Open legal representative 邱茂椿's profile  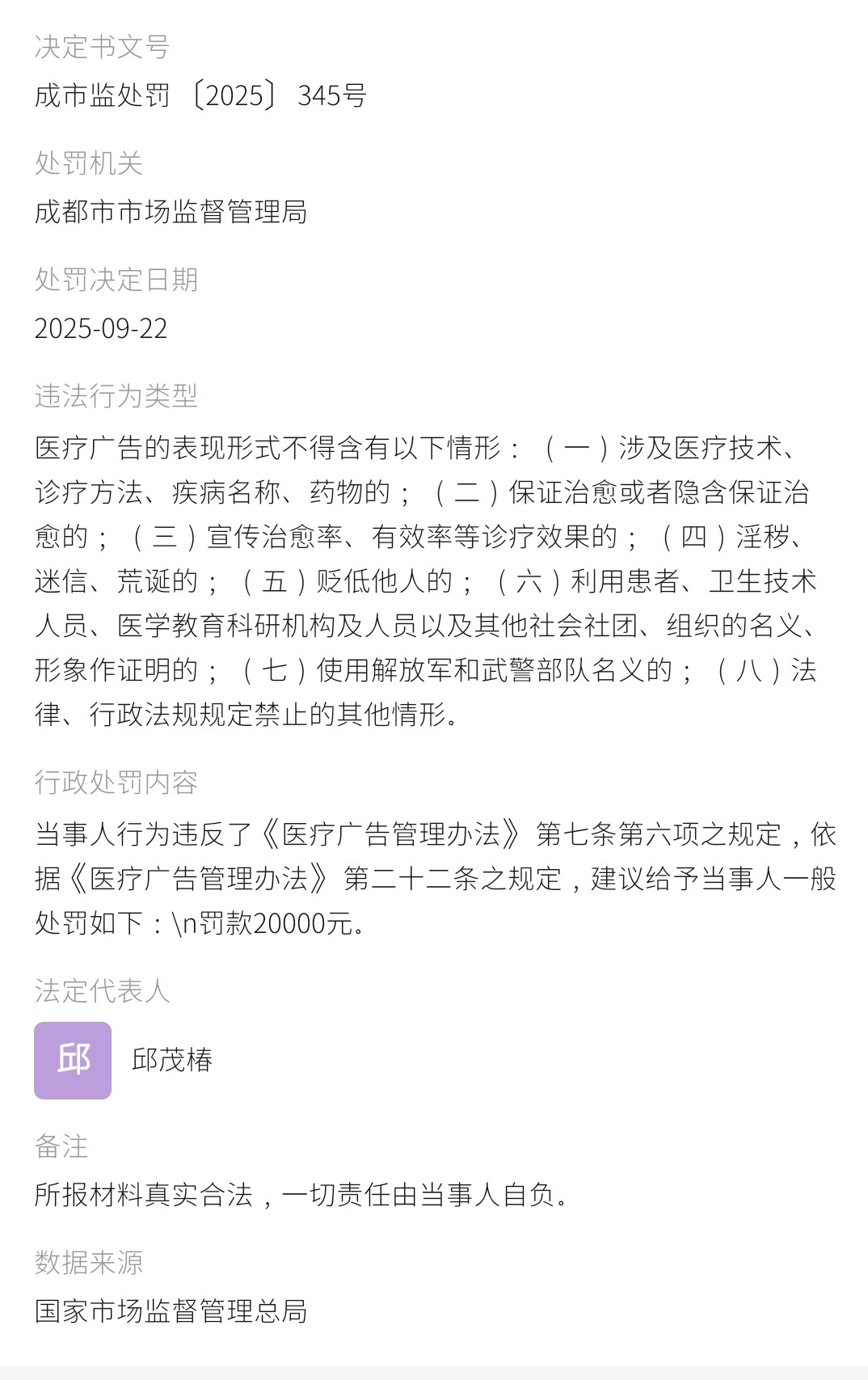(x=171, y=1060)
